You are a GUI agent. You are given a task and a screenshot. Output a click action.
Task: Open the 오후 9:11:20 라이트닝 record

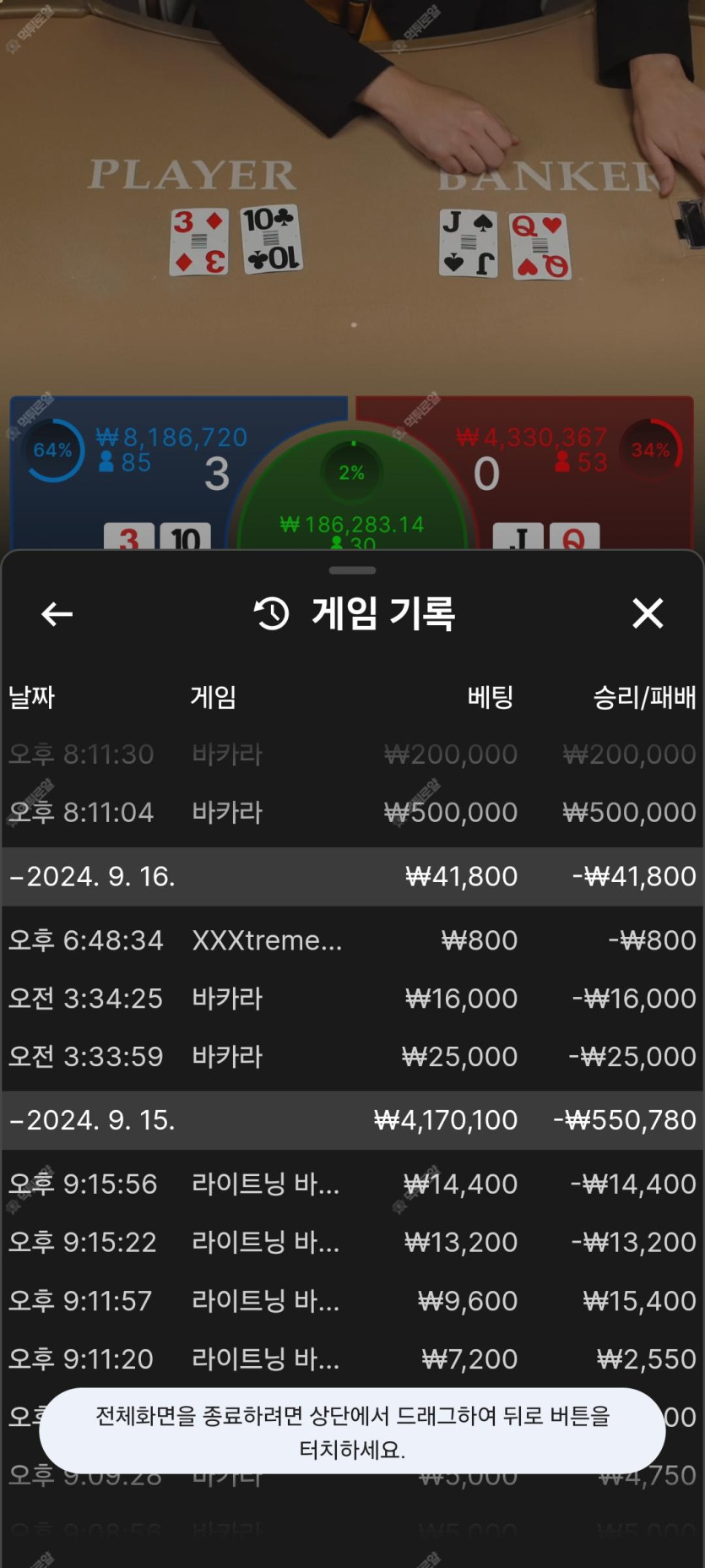(351, 1359)
